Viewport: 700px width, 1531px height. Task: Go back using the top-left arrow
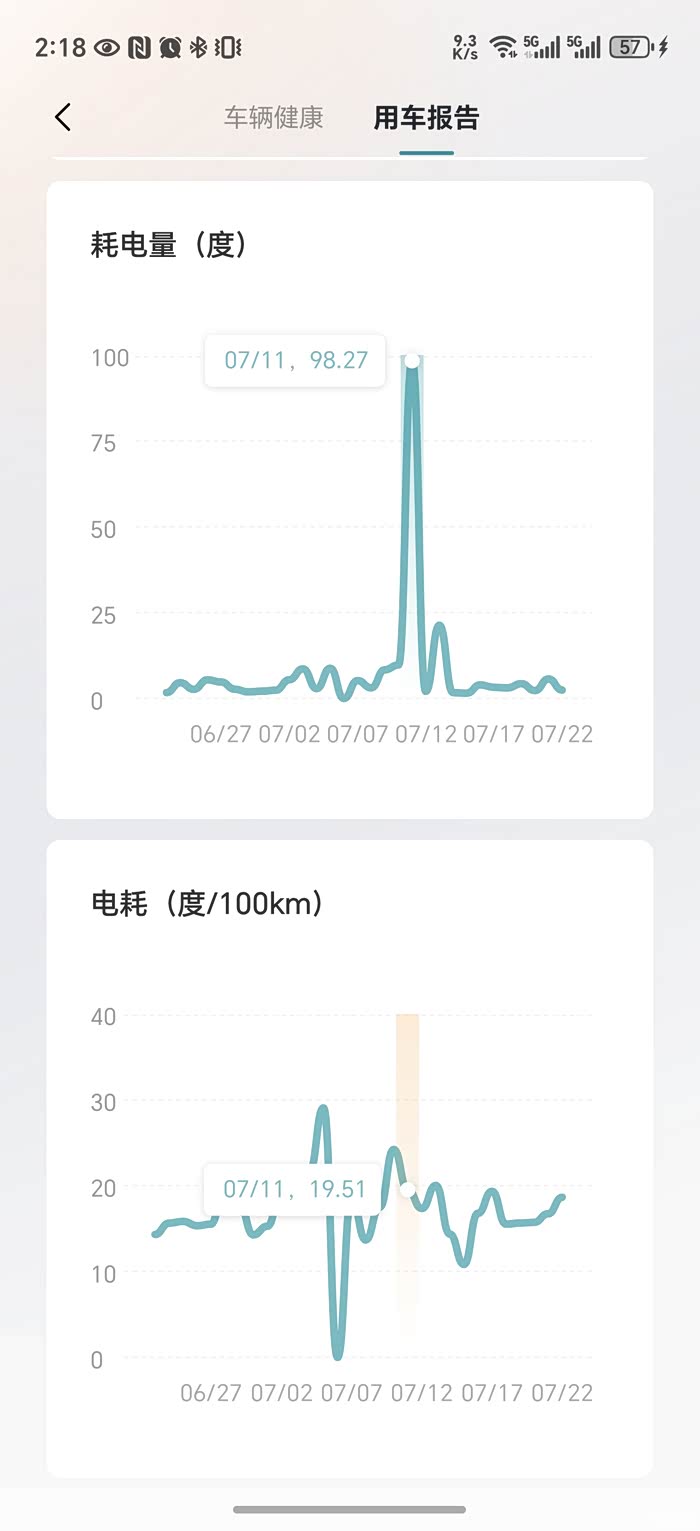point(63,118)
